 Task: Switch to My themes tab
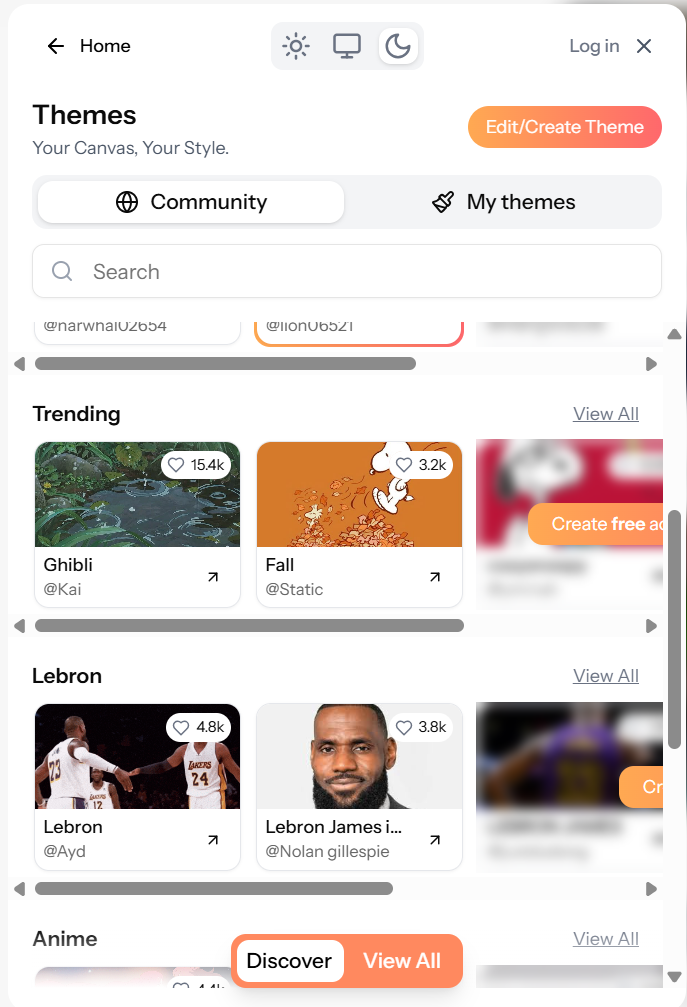pos(503,202)
